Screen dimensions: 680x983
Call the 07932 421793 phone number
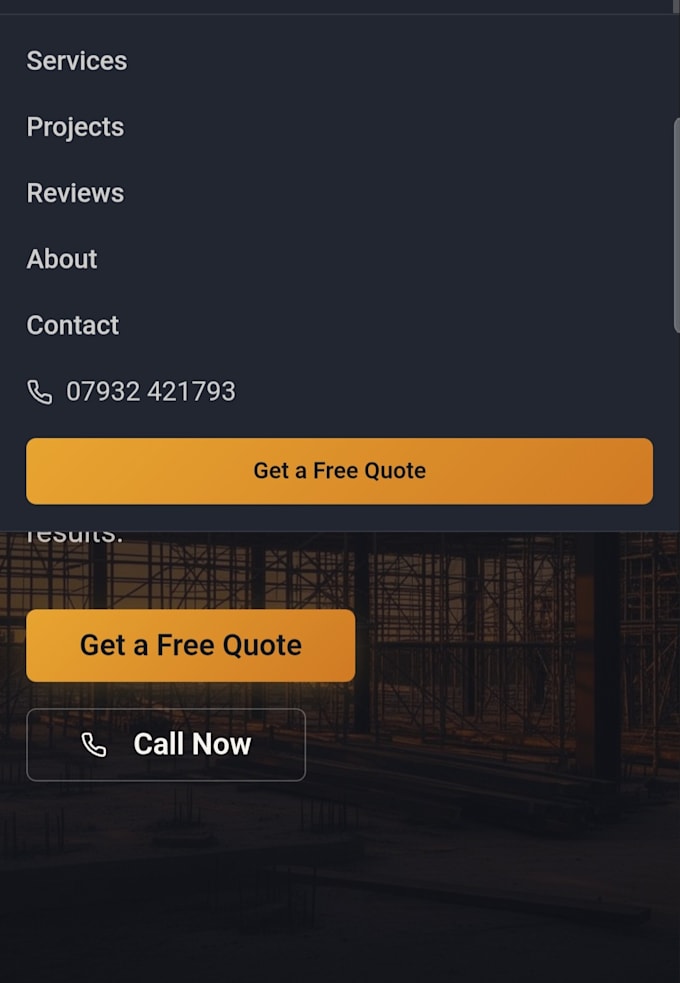(x=132, y=392)
